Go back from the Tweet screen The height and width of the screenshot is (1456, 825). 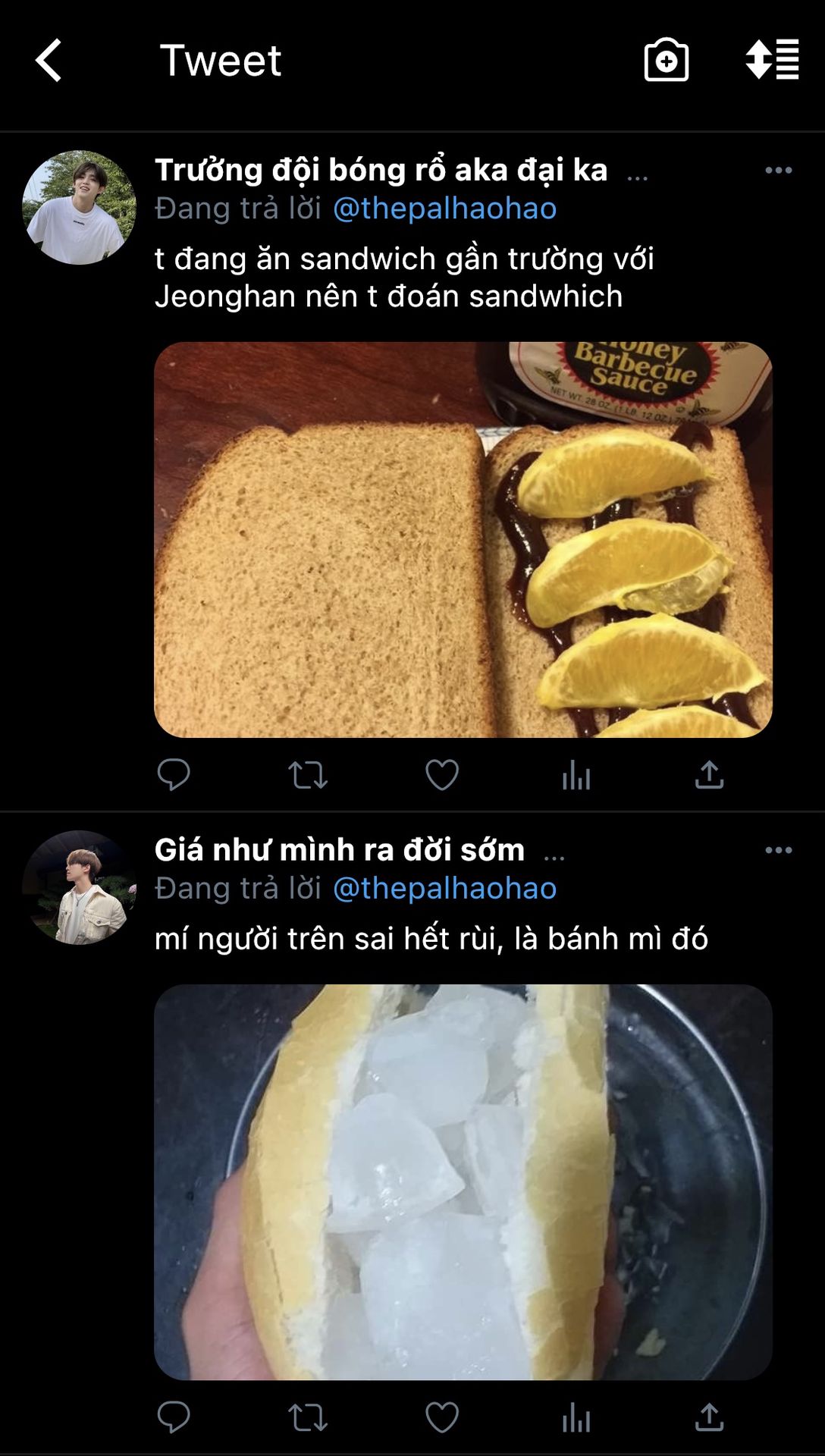tap(49, 61)
